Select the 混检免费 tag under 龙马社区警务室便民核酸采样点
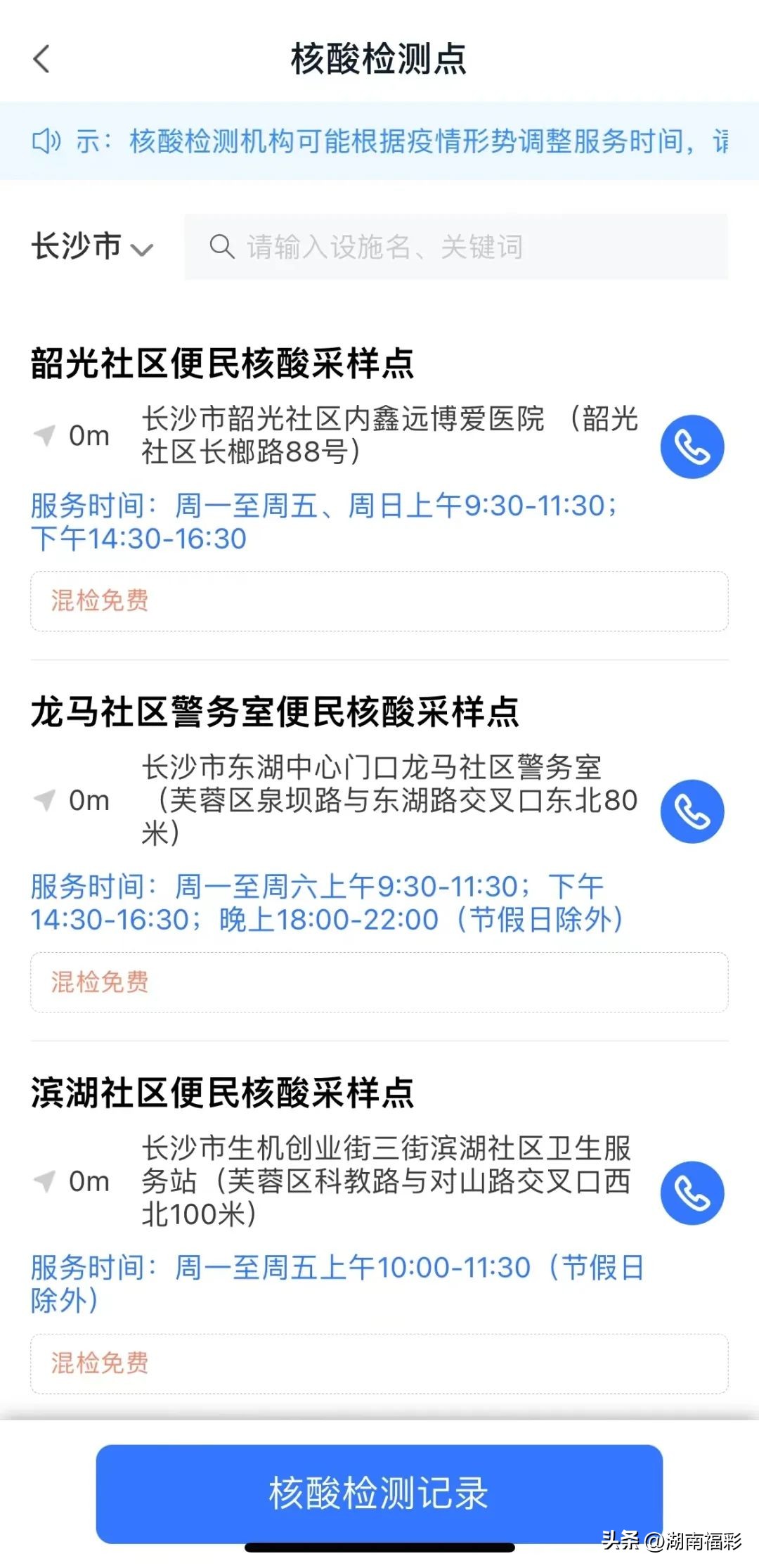 (x=98, y=982)
